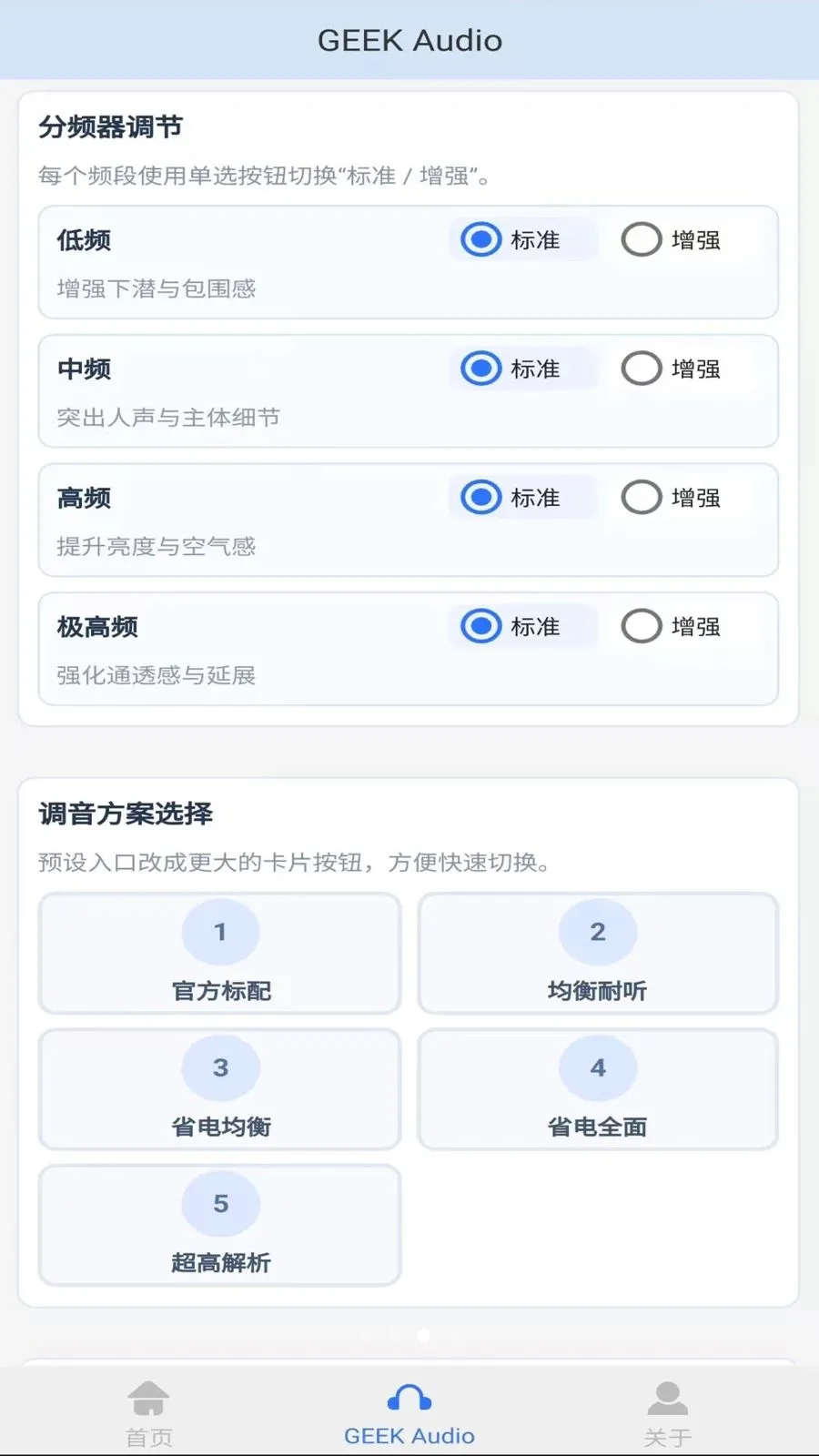This screenshot has height=1456, width=819.
Task: Click the number 5 circle on 超高解析 card
Action: tap(219, 1202)
